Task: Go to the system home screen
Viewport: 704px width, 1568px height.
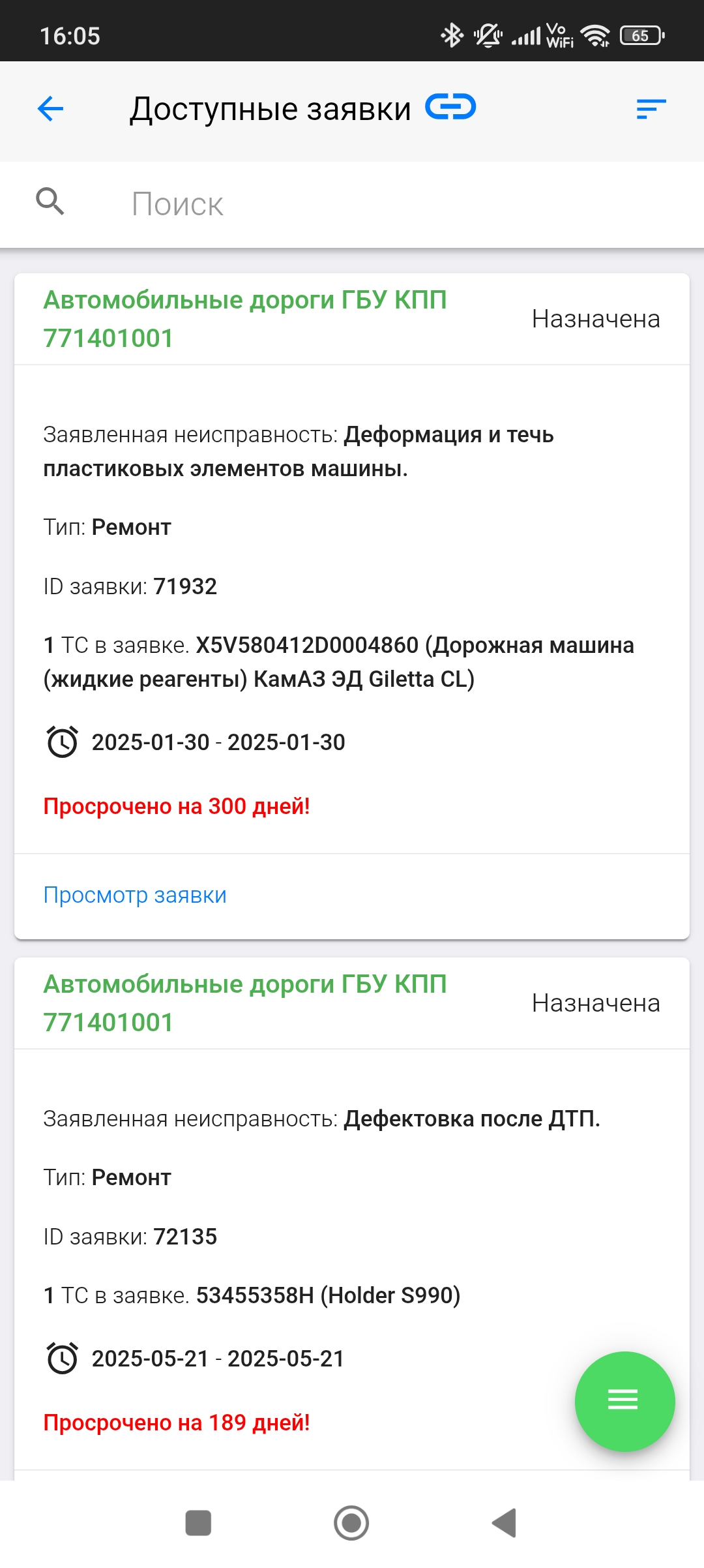Action: [x=351, y=1523]
